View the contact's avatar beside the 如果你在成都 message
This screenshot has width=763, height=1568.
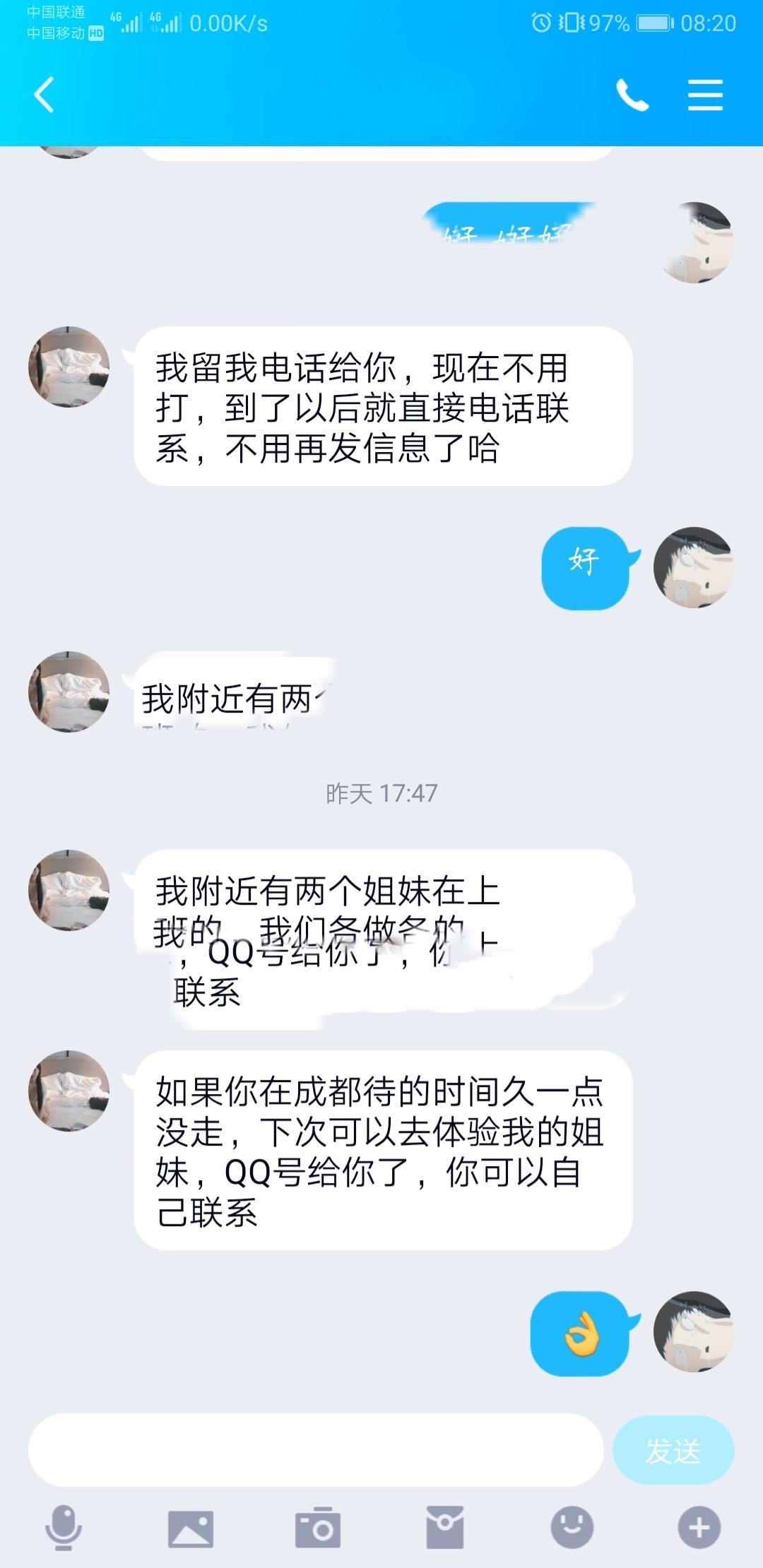(69, 1091)
